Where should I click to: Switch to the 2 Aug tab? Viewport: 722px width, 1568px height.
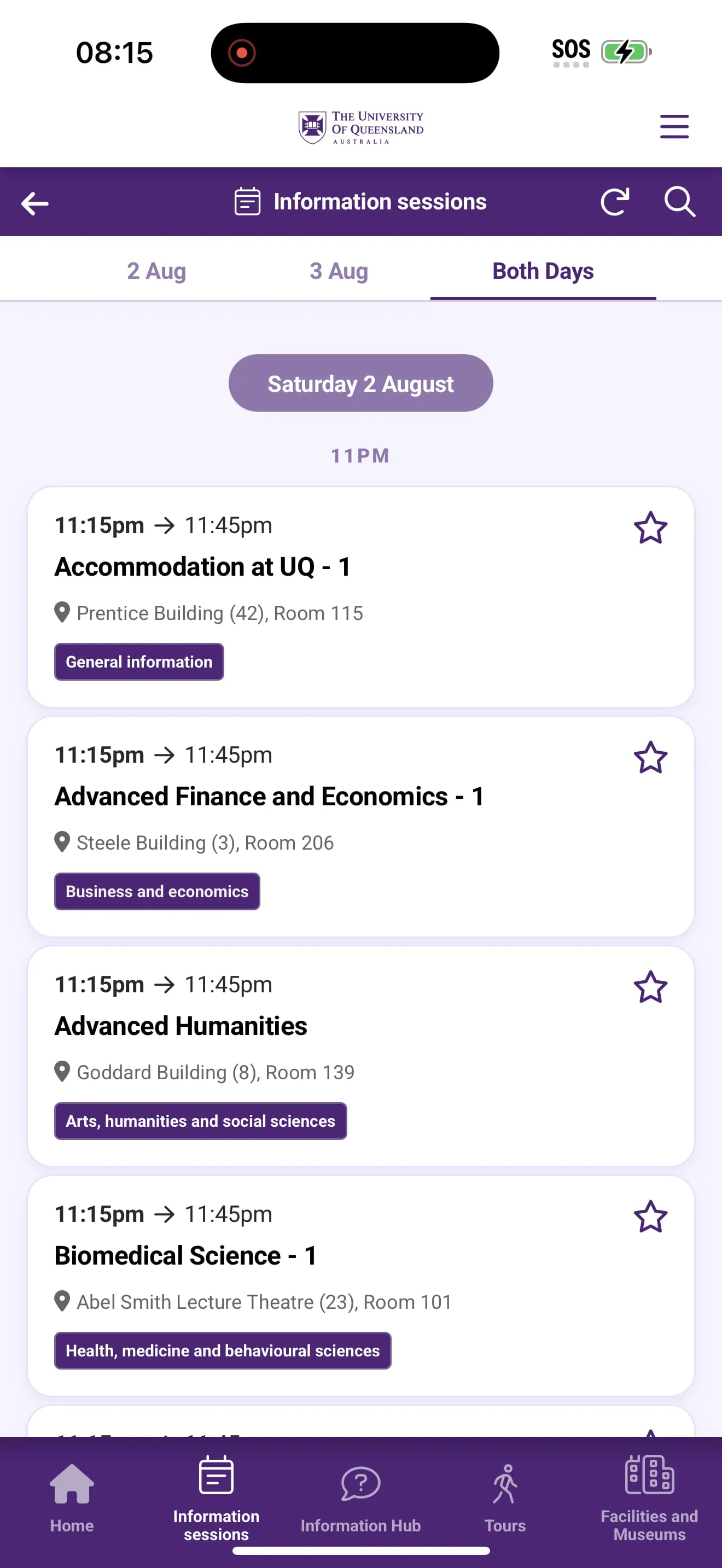pyautogui.click(x=156, y=270)
